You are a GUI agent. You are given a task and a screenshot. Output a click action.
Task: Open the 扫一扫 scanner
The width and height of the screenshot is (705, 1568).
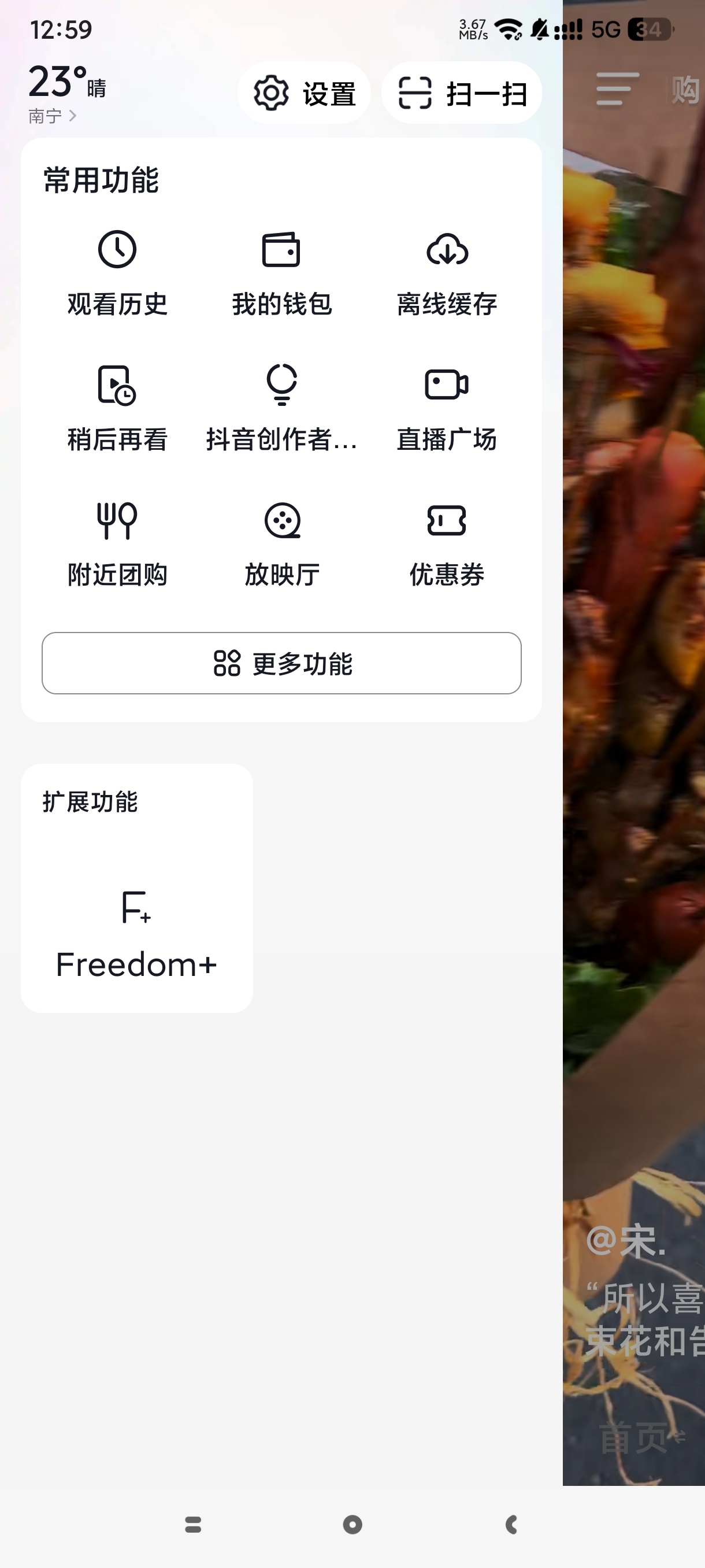(462, 93)
